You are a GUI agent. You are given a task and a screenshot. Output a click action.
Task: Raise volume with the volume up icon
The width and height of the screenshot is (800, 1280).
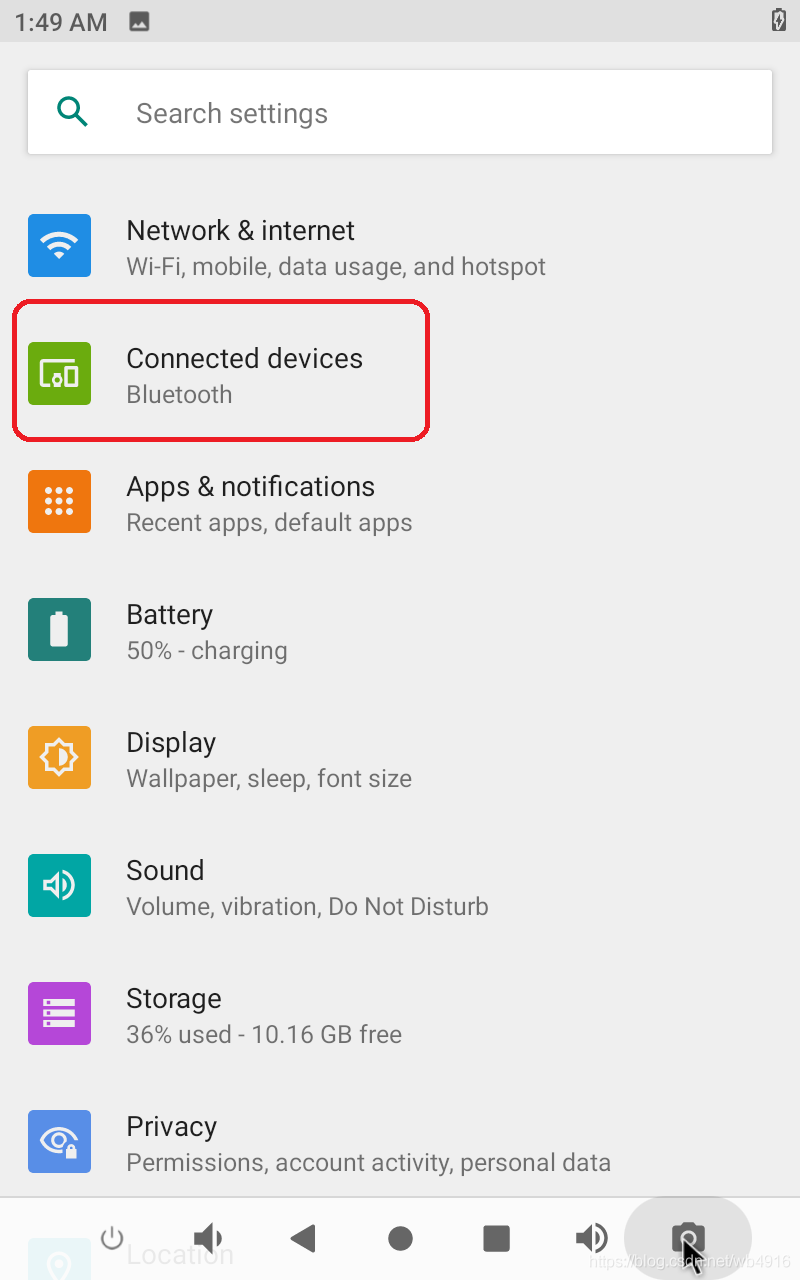click(x=592, y=1239)
